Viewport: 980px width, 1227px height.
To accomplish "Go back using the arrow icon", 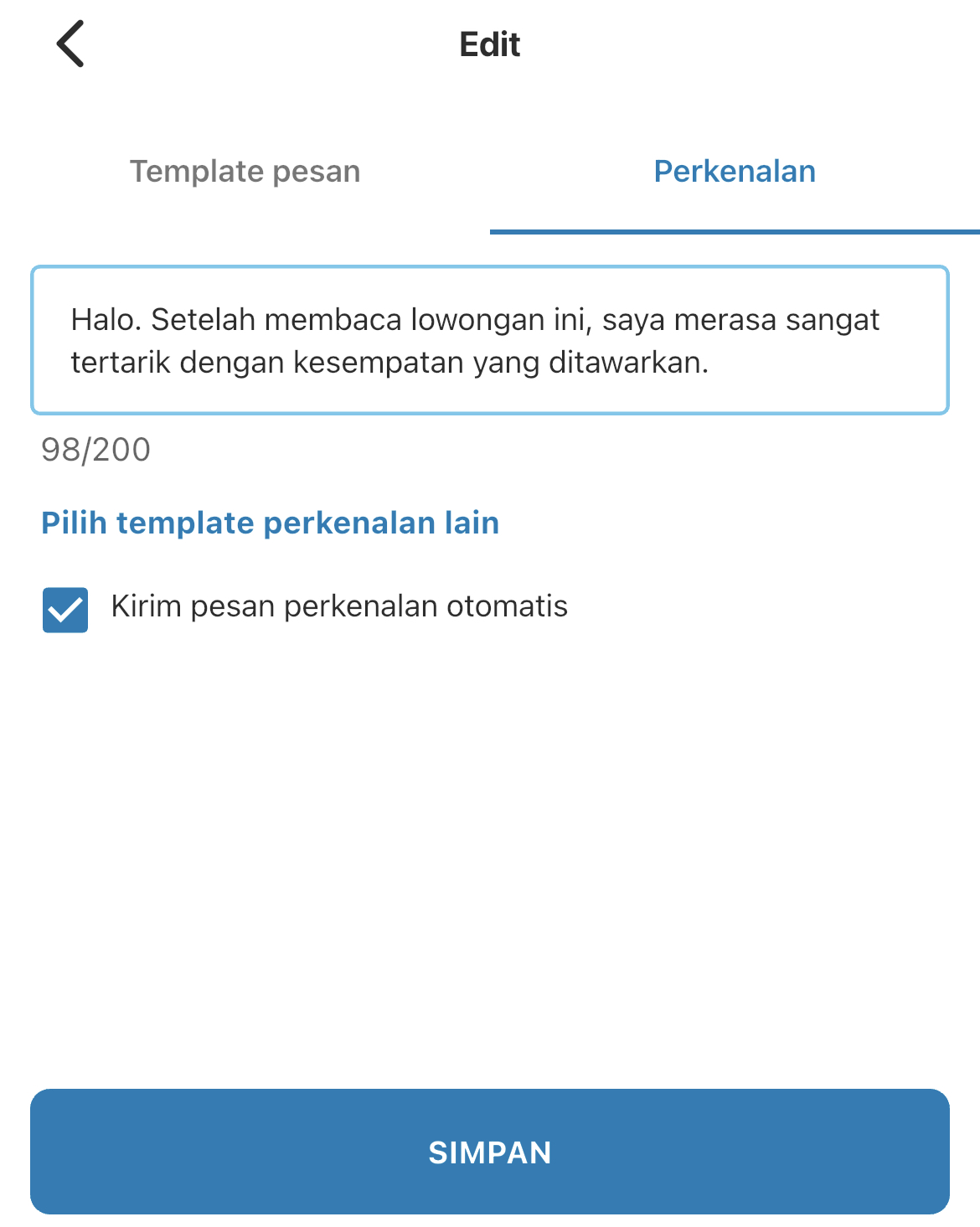I will click(70, 44).
